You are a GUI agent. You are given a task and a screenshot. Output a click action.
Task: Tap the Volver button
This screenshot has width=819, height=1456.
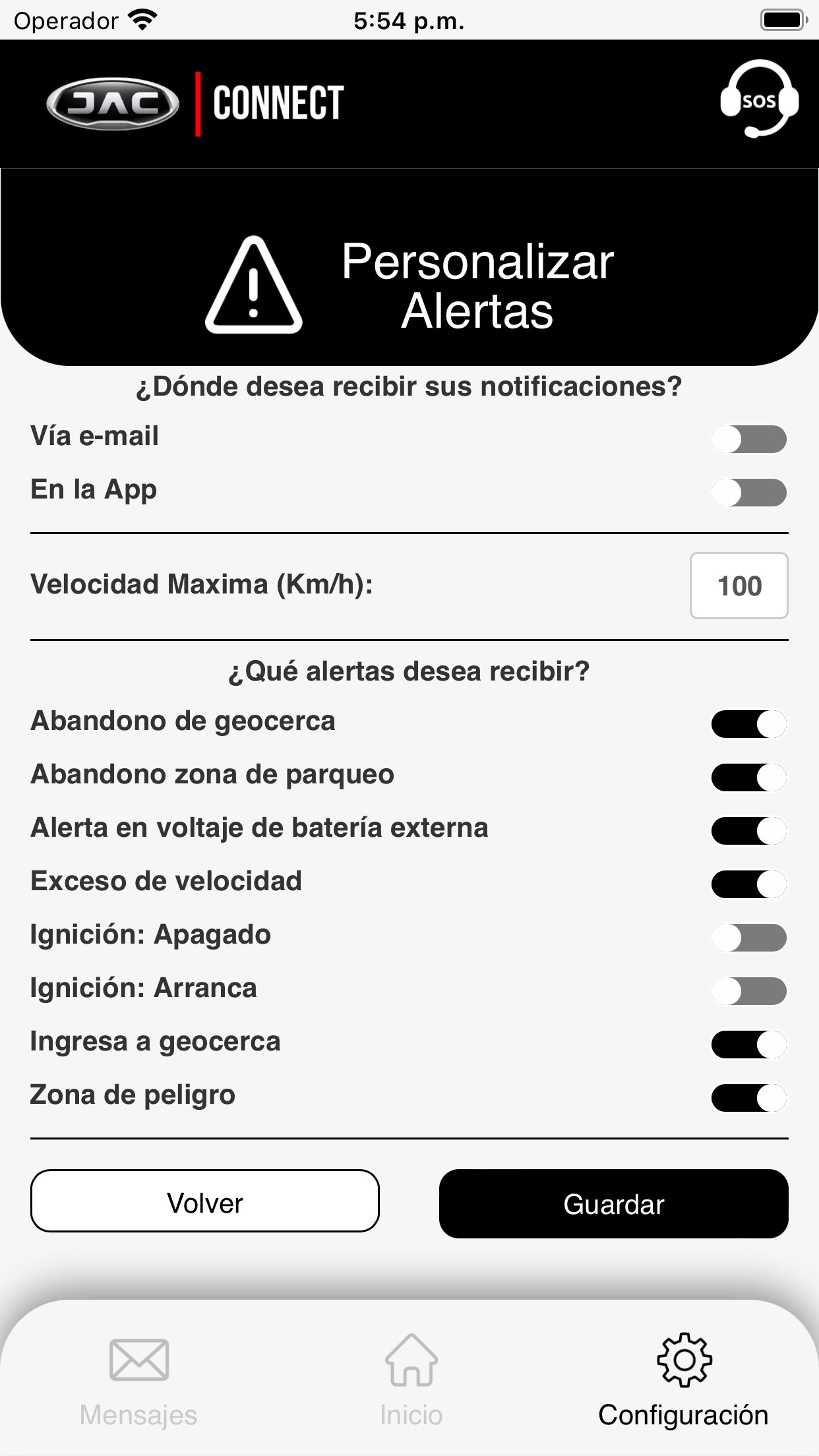click(205, 1201)
